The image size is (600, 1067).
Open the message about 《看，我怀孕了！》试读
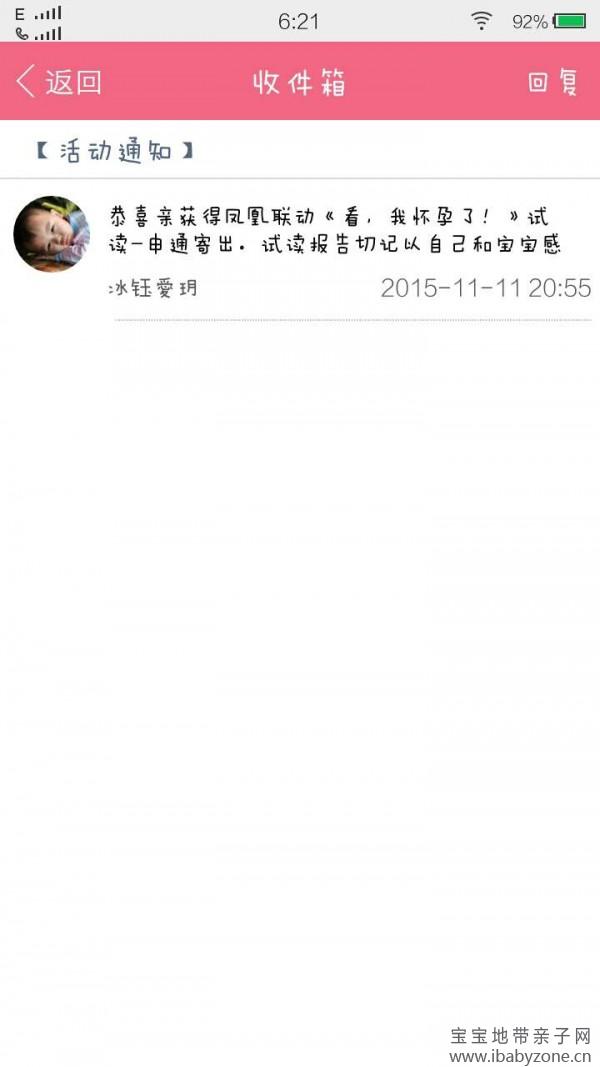click(x=335, y=231)
